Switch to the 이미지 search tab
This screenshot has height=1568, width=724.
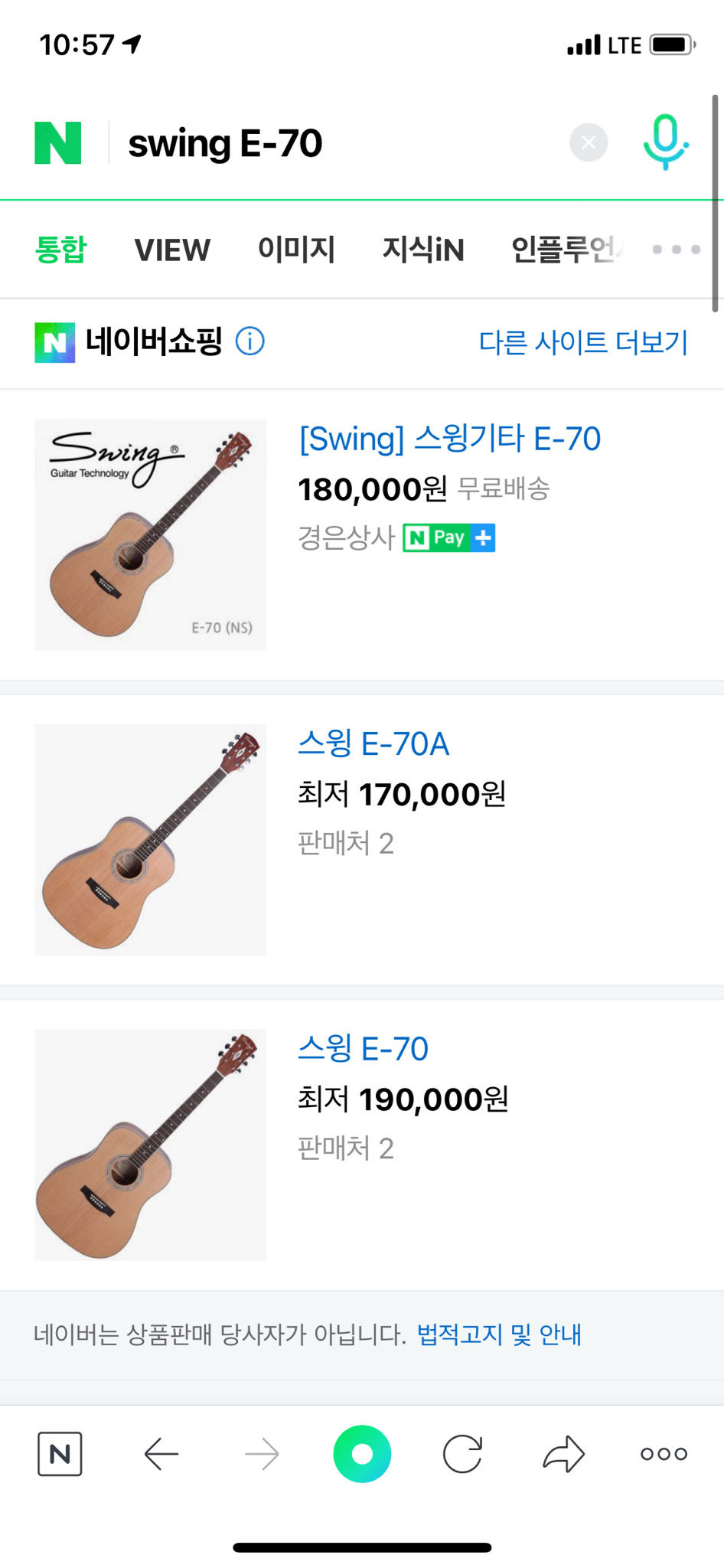pos(297,249)
